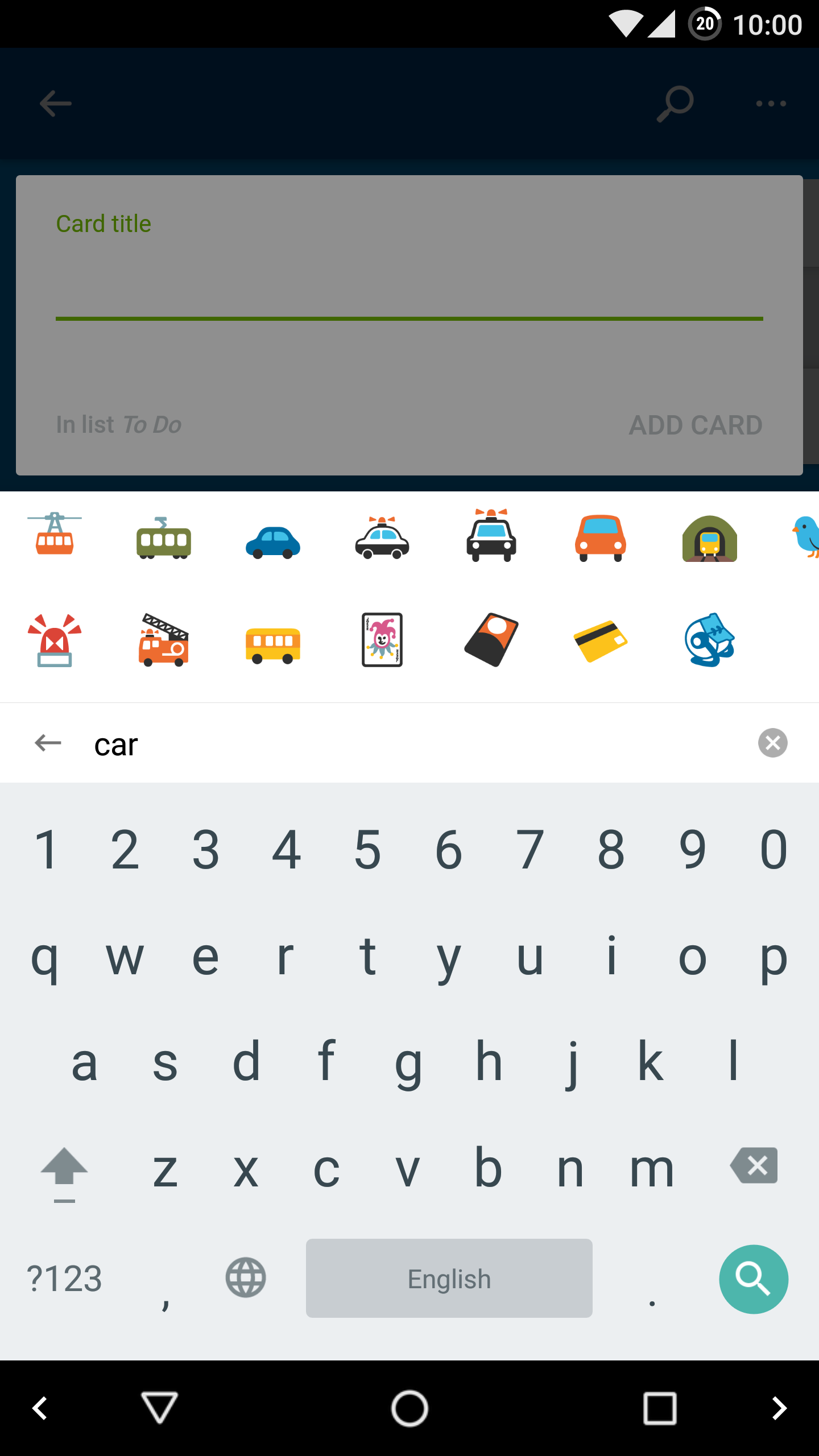
Task: Select the blue car emoji
Action: click(273, 542)
